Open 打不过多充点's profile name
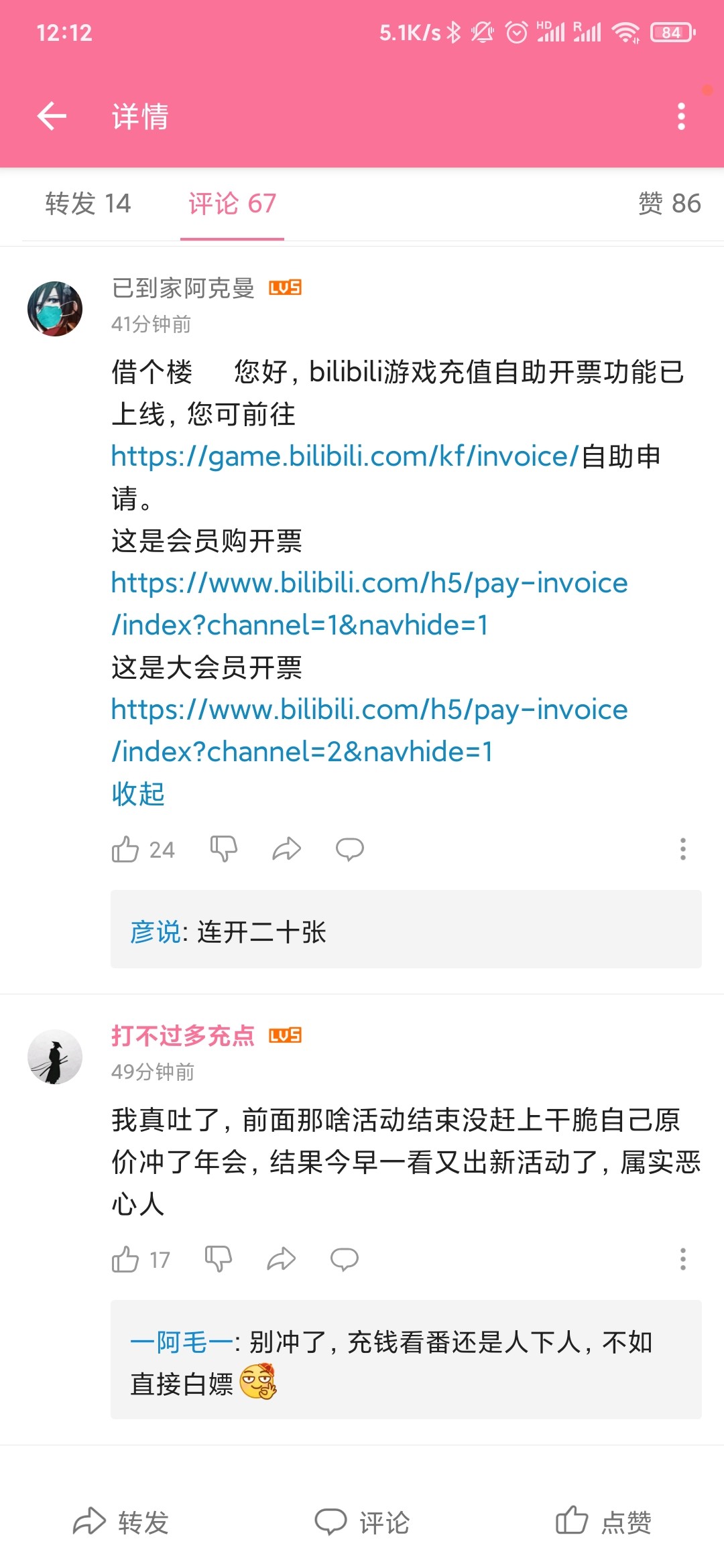The width and height of the screenshot is (724, 1568). 182,1036
